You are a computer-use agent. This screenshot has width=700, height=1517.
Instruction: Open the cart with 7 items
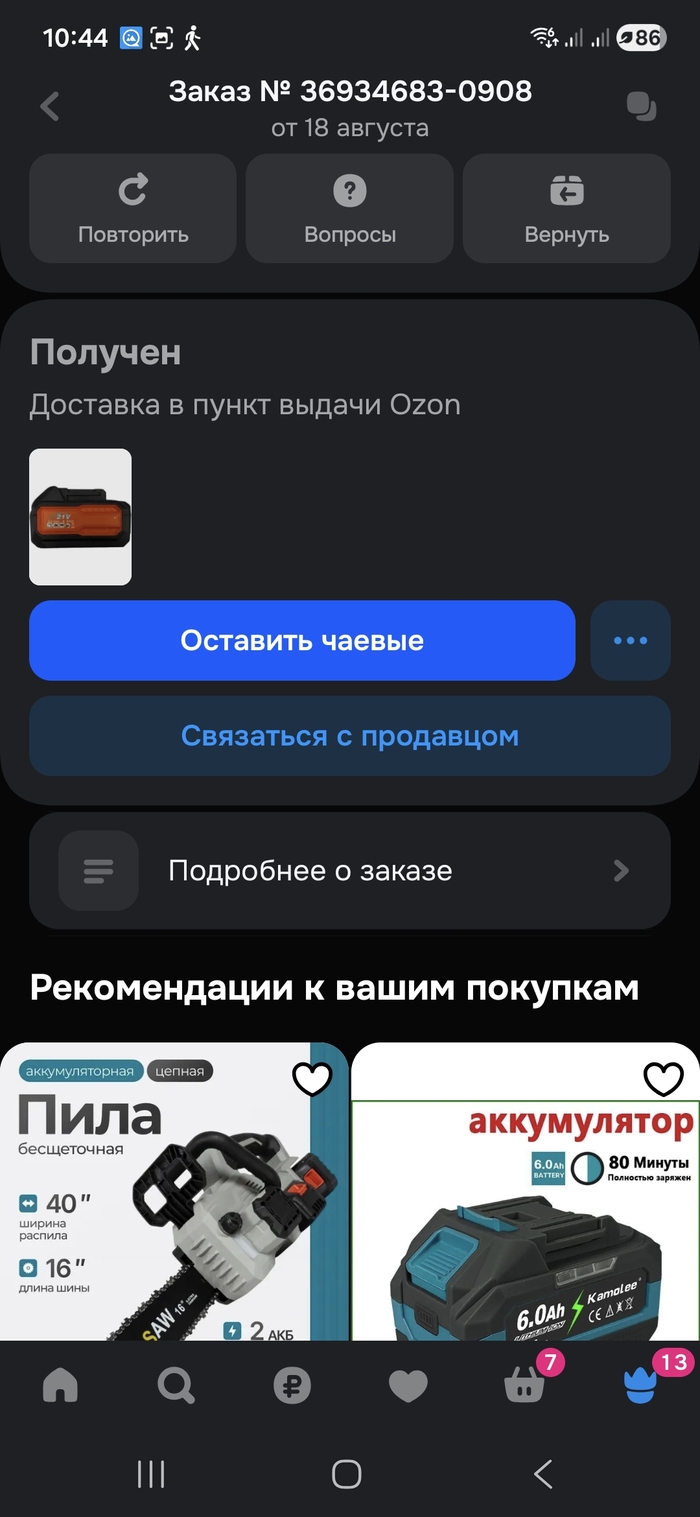(x=525, y=1383)
